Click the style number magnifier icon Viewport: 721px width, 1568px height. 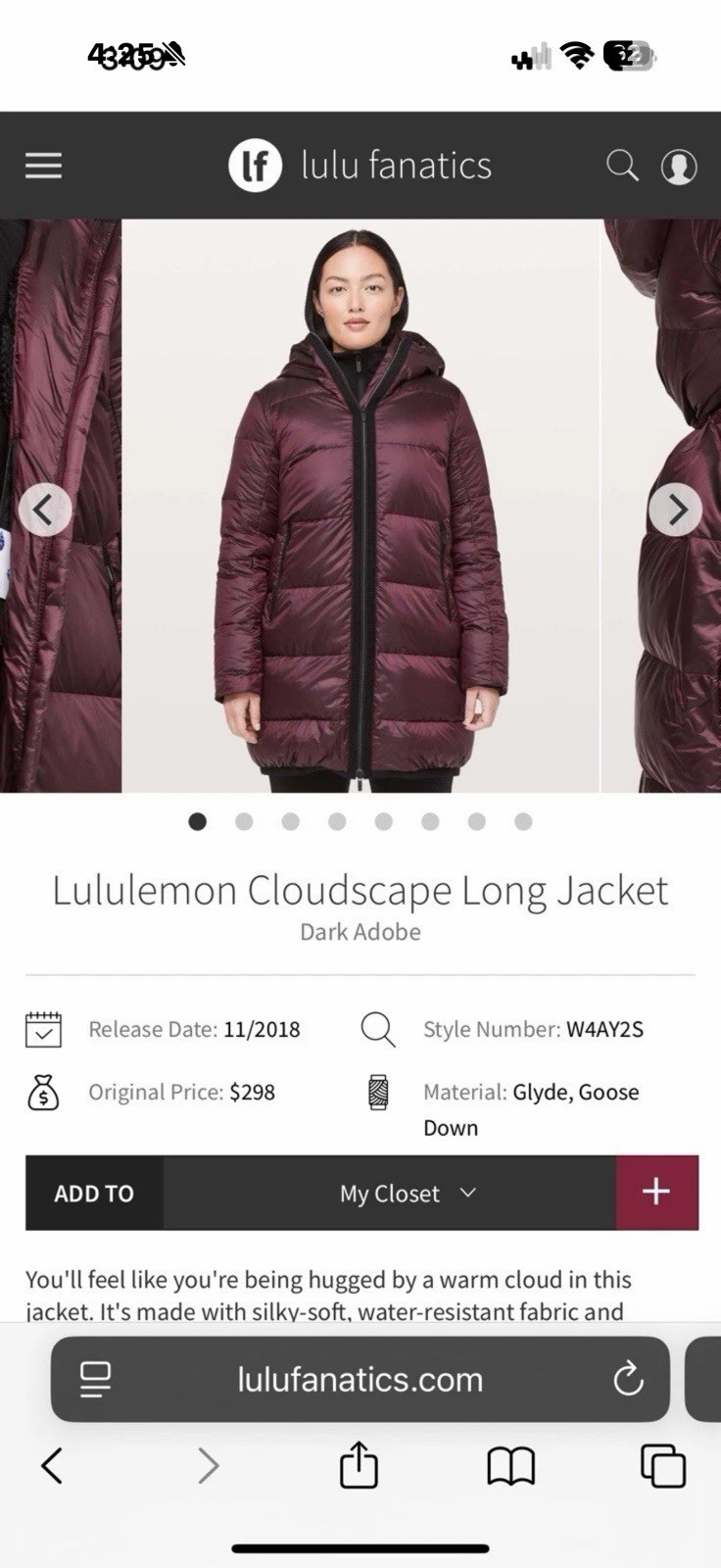pos(379,1029)
